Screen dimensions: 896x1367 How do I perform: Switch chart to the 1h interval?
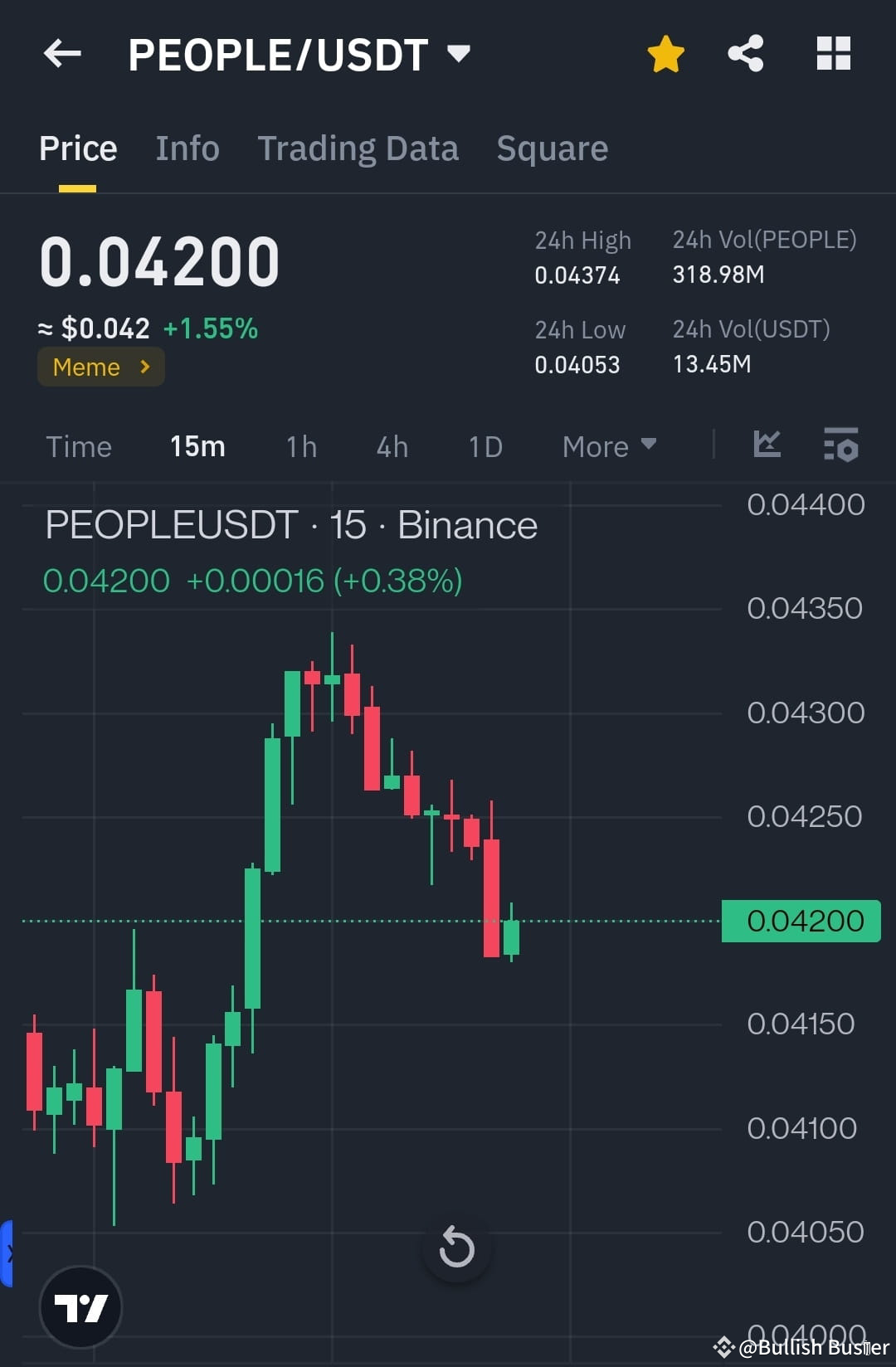point(300,445)
